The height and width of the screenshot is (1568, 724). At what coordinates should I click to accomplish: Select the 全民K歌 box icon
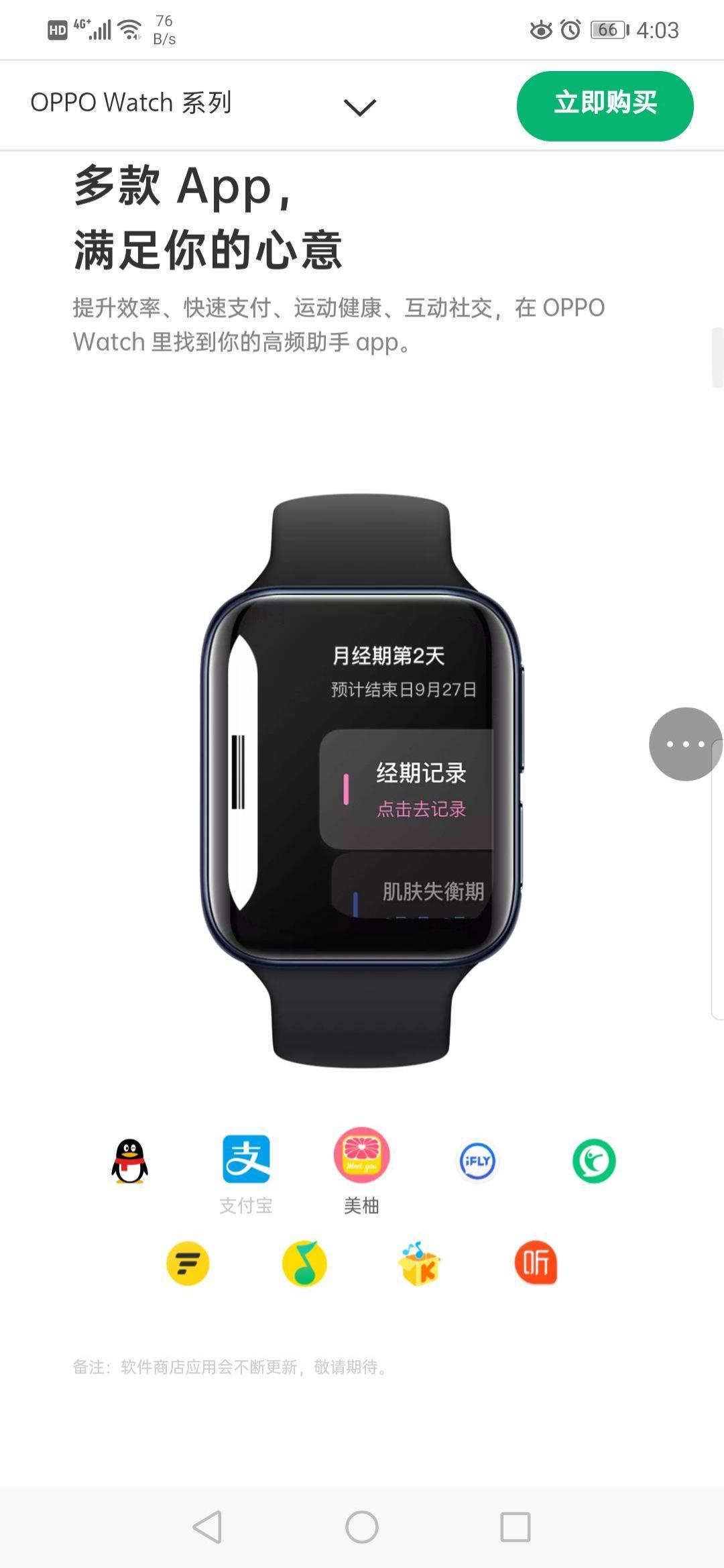(x=419, y=1264)
